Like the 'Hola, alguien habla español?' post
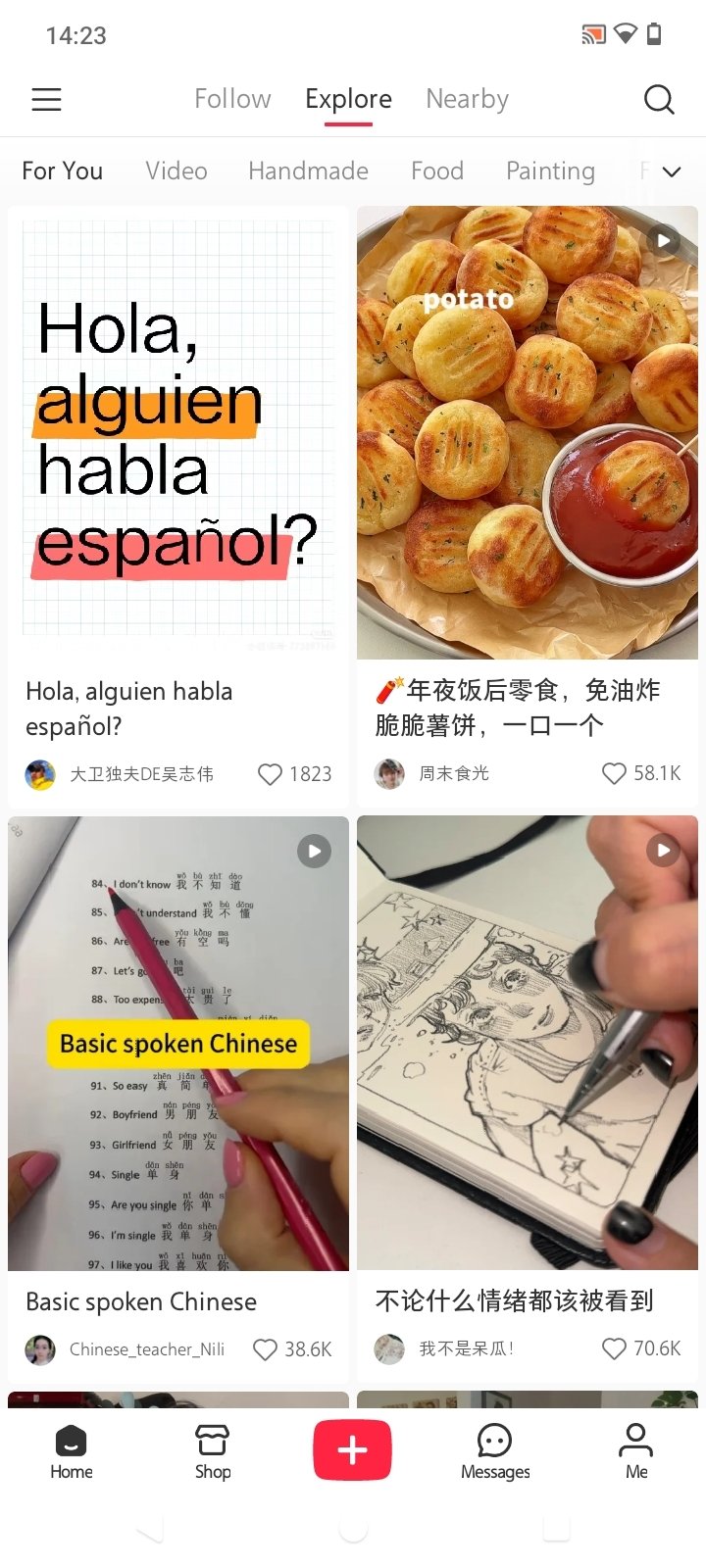Viewport: 706px width, 1568px height. tap(270, 774)
